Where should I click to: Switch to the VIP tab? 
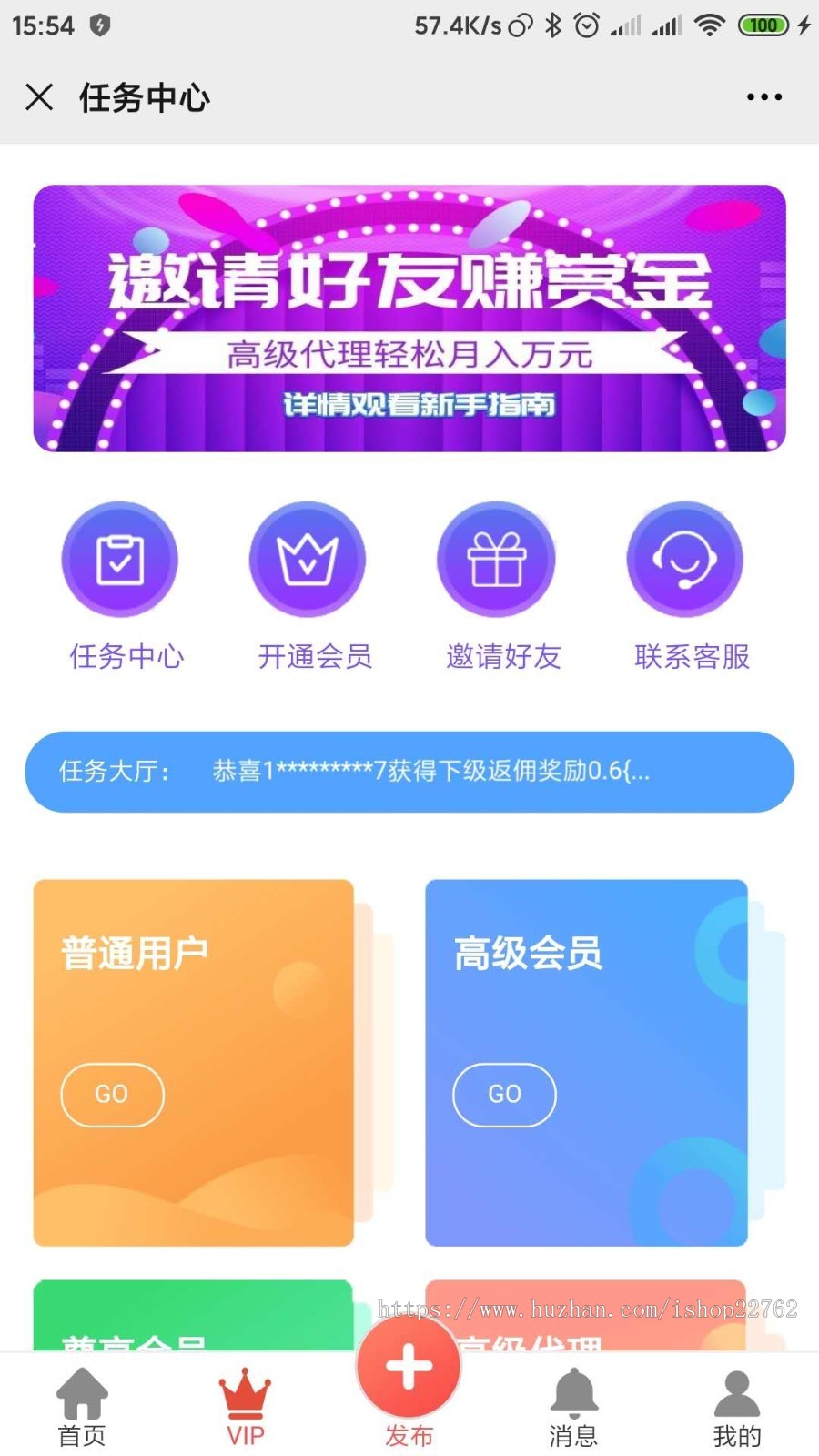pyautogui.click(x=245, y=1407)
